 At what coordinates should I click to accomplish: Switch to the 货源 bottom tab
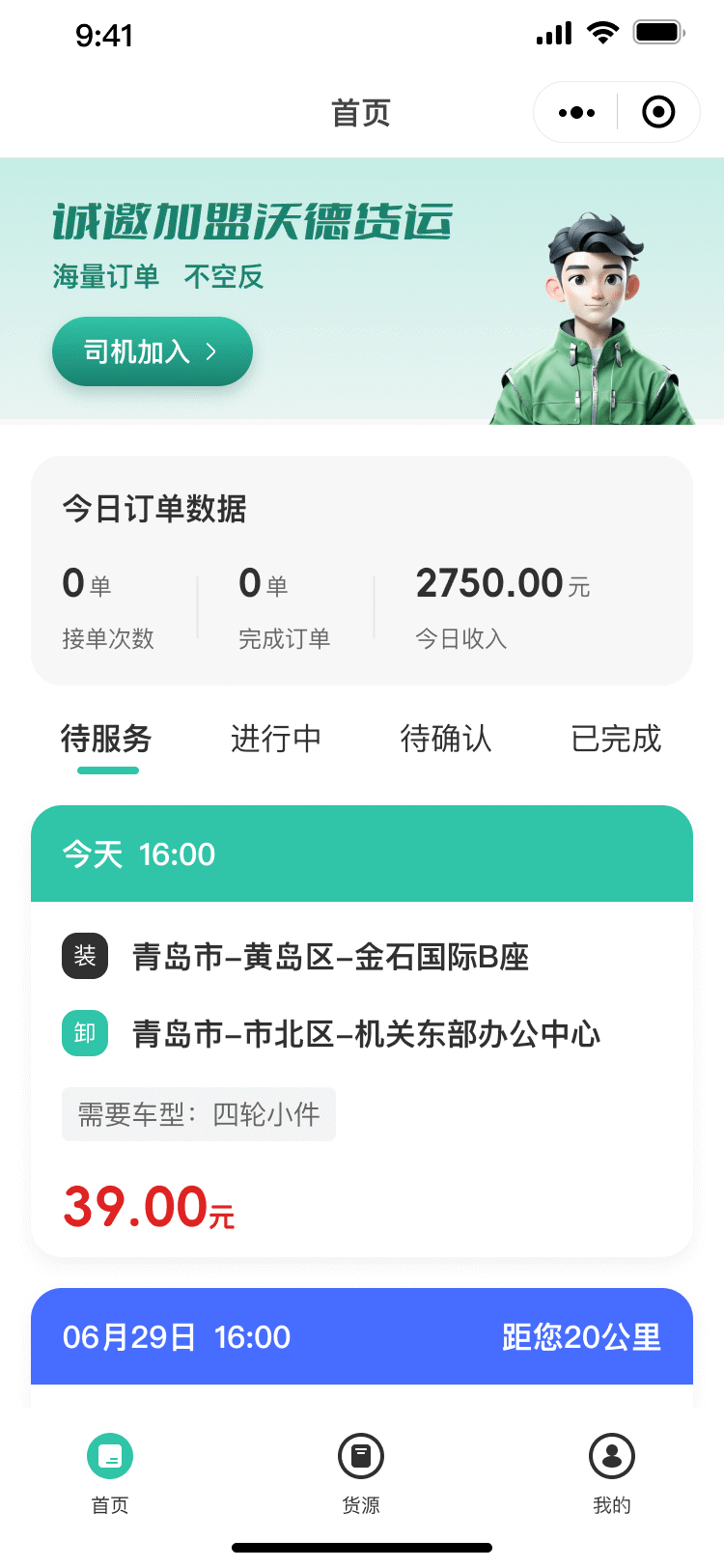click(x=361, y=1471)
